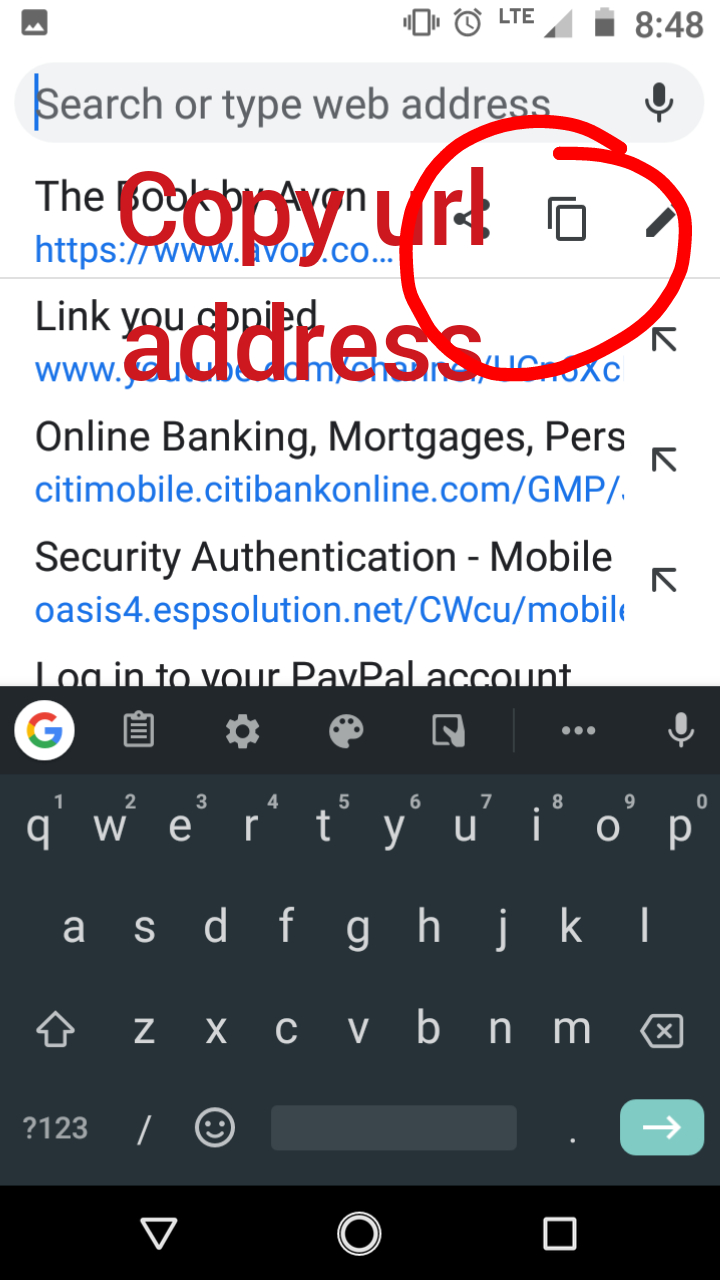Fill the address bar with the citibankonline suggestion
The image size is (720, 1280).
point(664,460)
